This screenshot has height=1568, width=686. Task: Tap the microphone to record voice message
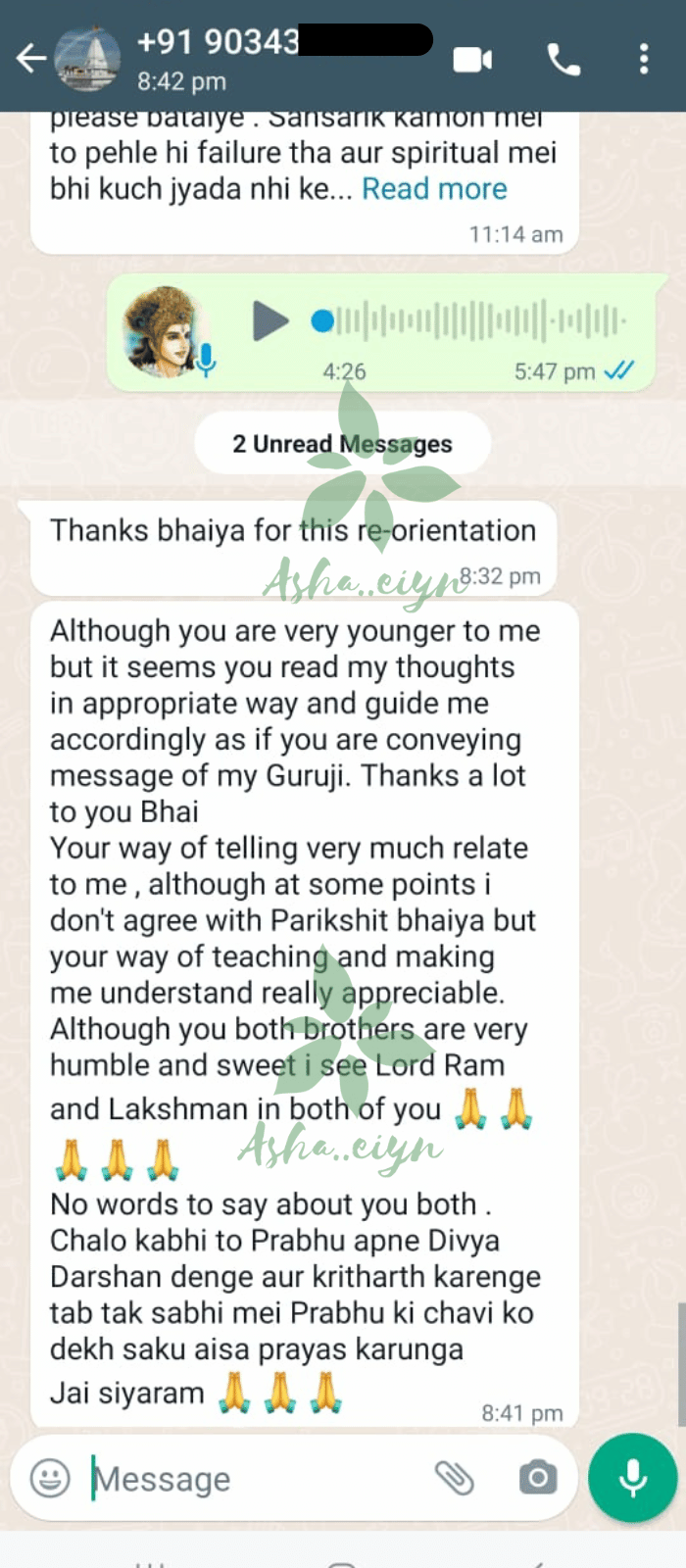coord(632,1477)
